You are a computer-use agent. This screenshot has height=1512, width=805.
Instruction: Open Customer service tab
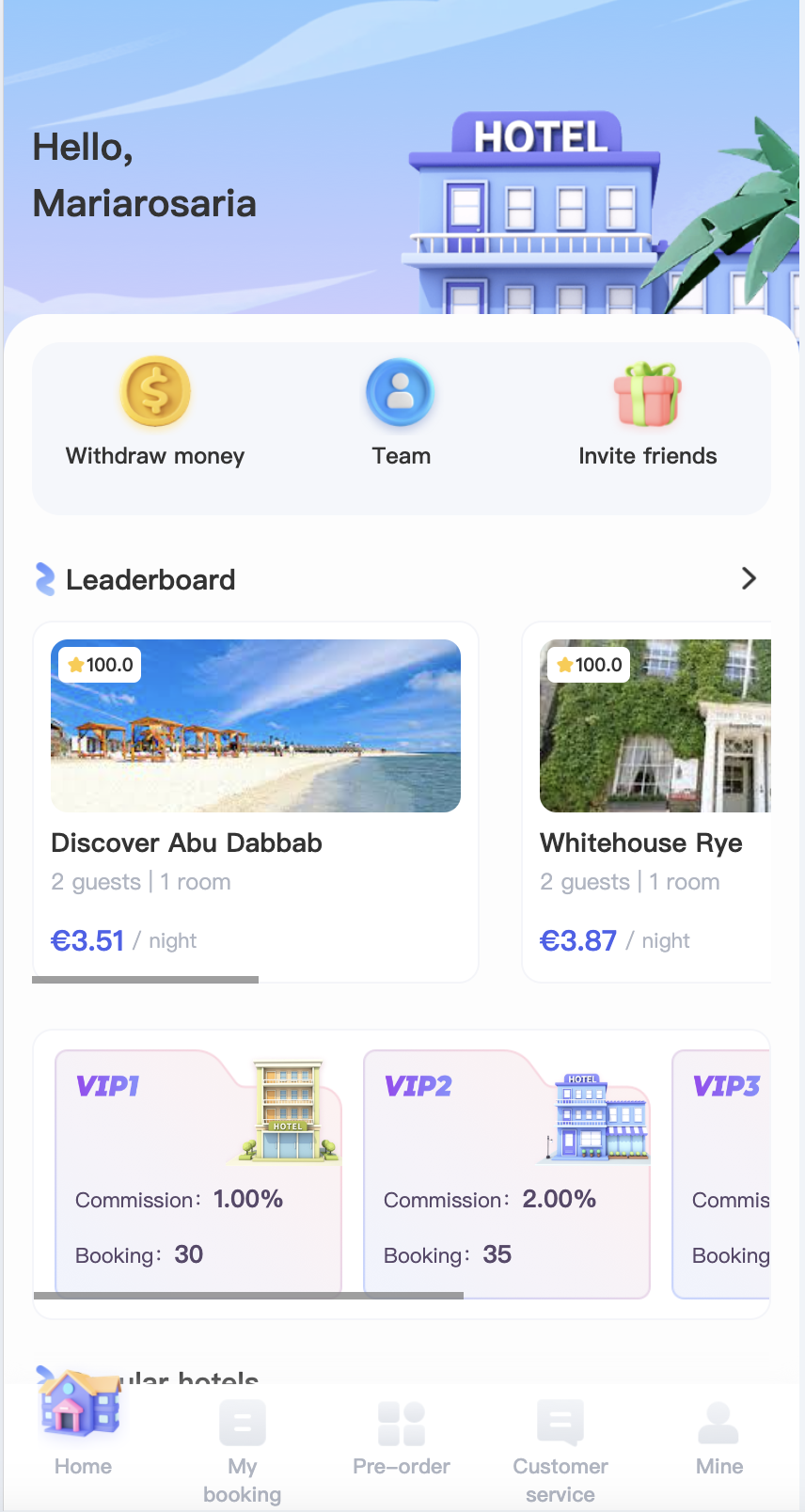coord(560,1446)
